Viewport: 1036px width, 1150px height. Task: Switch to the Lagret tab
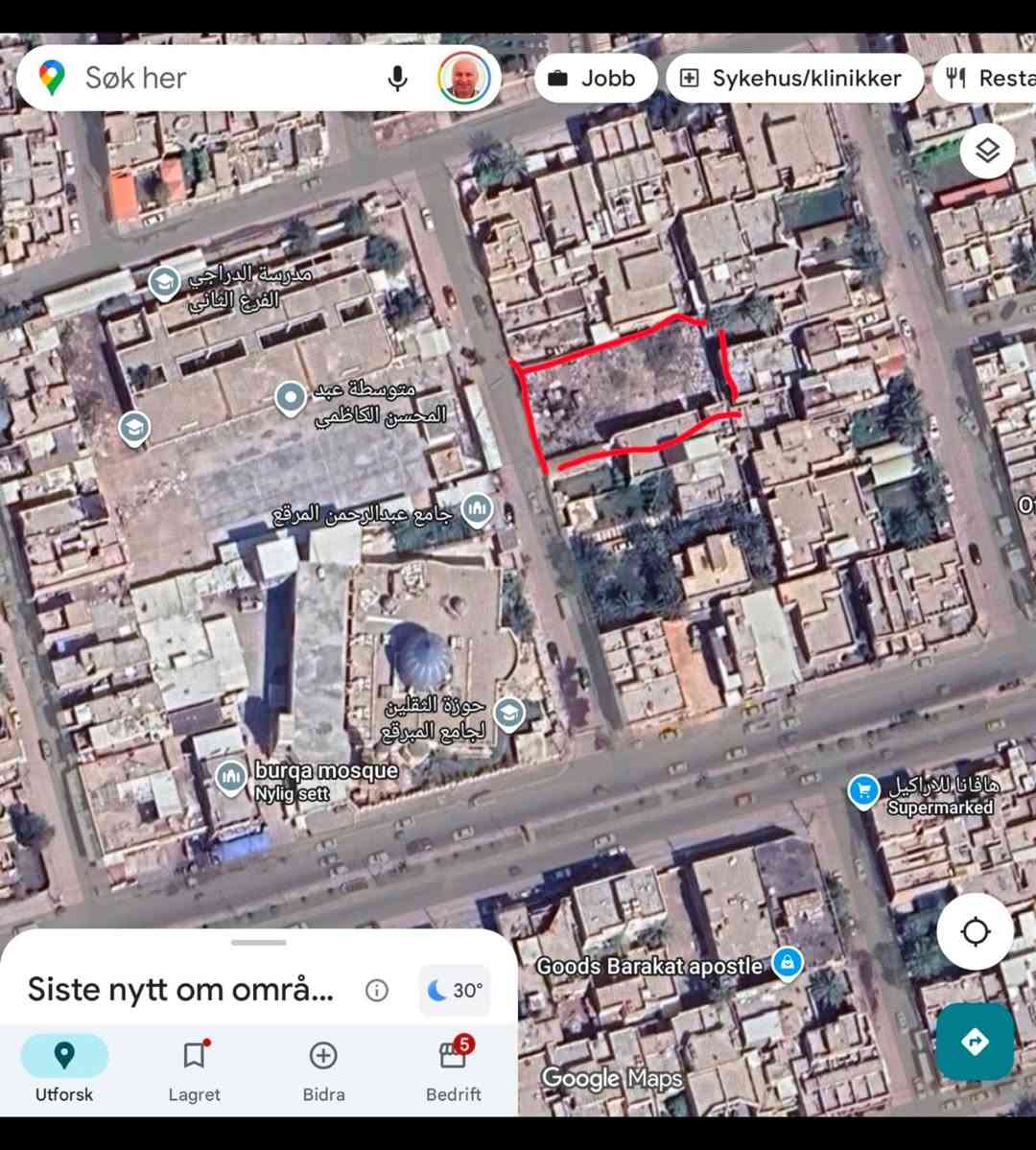click(x=195, y=1069)
